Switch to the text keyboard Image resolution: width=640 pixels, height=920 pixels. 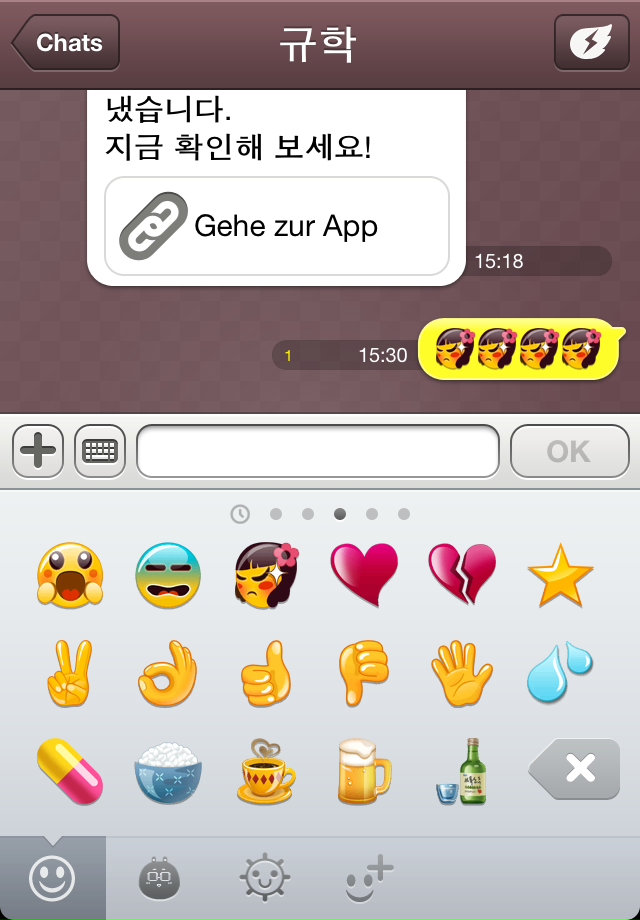101,451
